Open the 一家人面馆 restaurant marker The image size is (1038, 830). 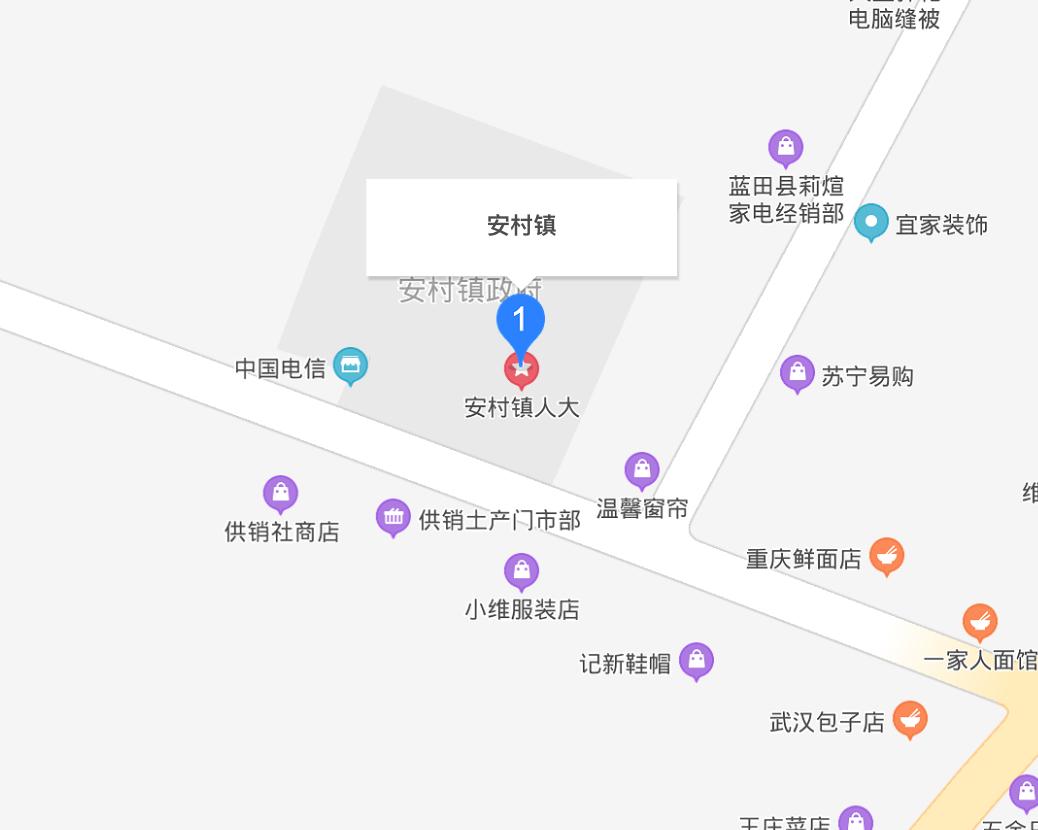pyautogui.click(x=980, y=622)
